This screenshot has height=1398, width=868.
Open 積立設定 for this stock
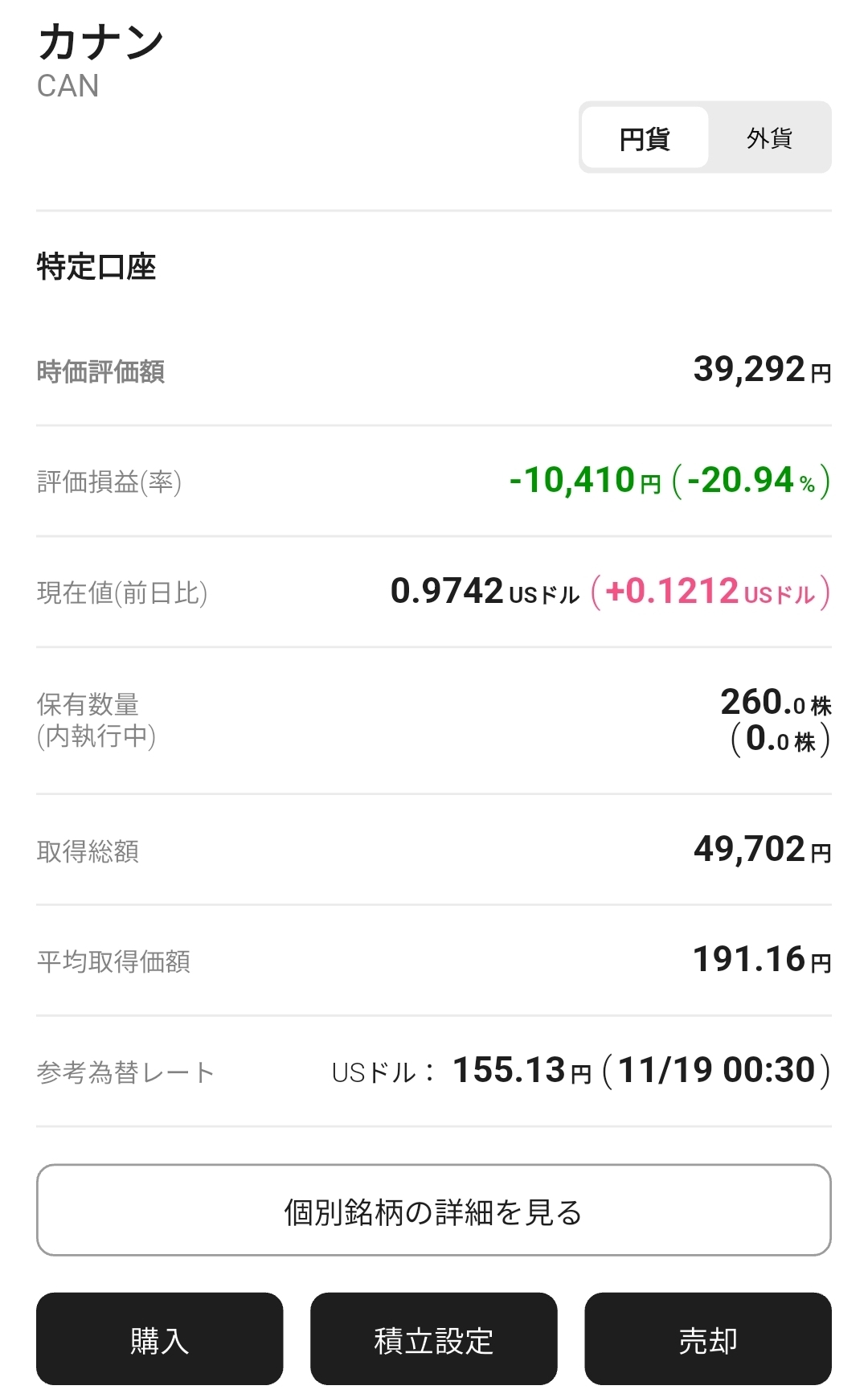[433, 1339]
